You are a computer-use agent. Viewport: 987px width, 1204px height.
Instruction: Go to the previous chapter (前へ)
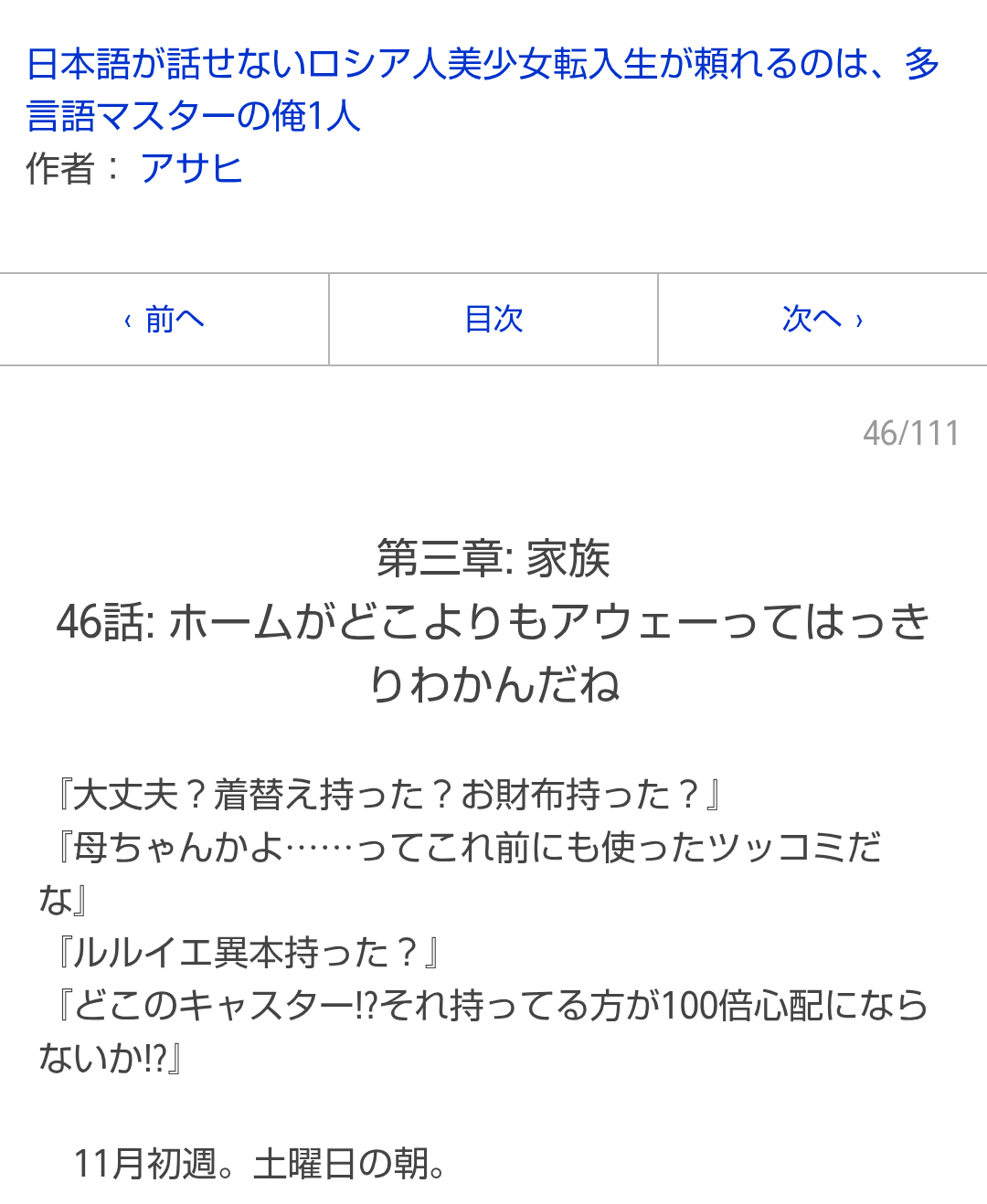(164, 320)
